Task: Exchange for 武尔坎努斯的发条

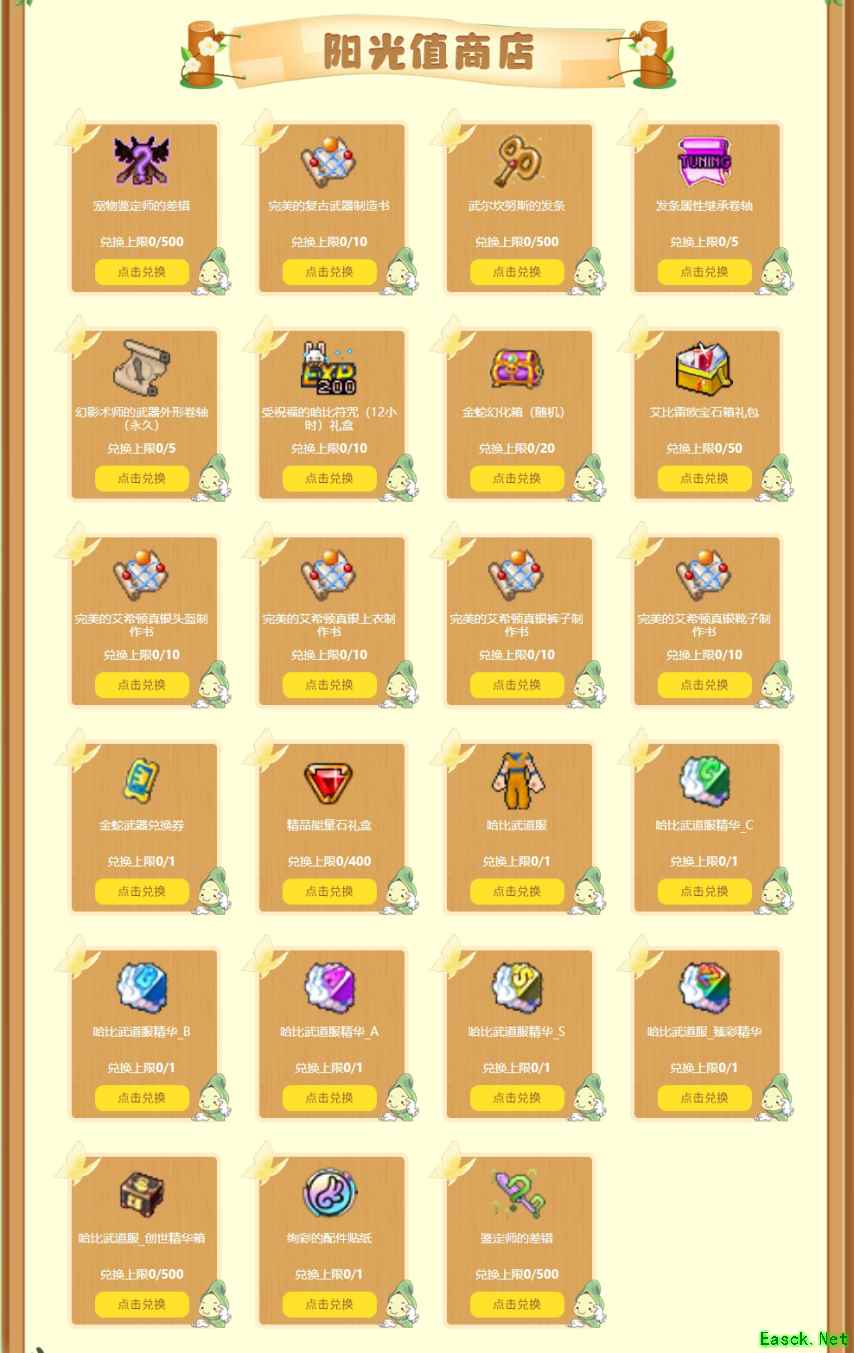Action: point(517,272)
